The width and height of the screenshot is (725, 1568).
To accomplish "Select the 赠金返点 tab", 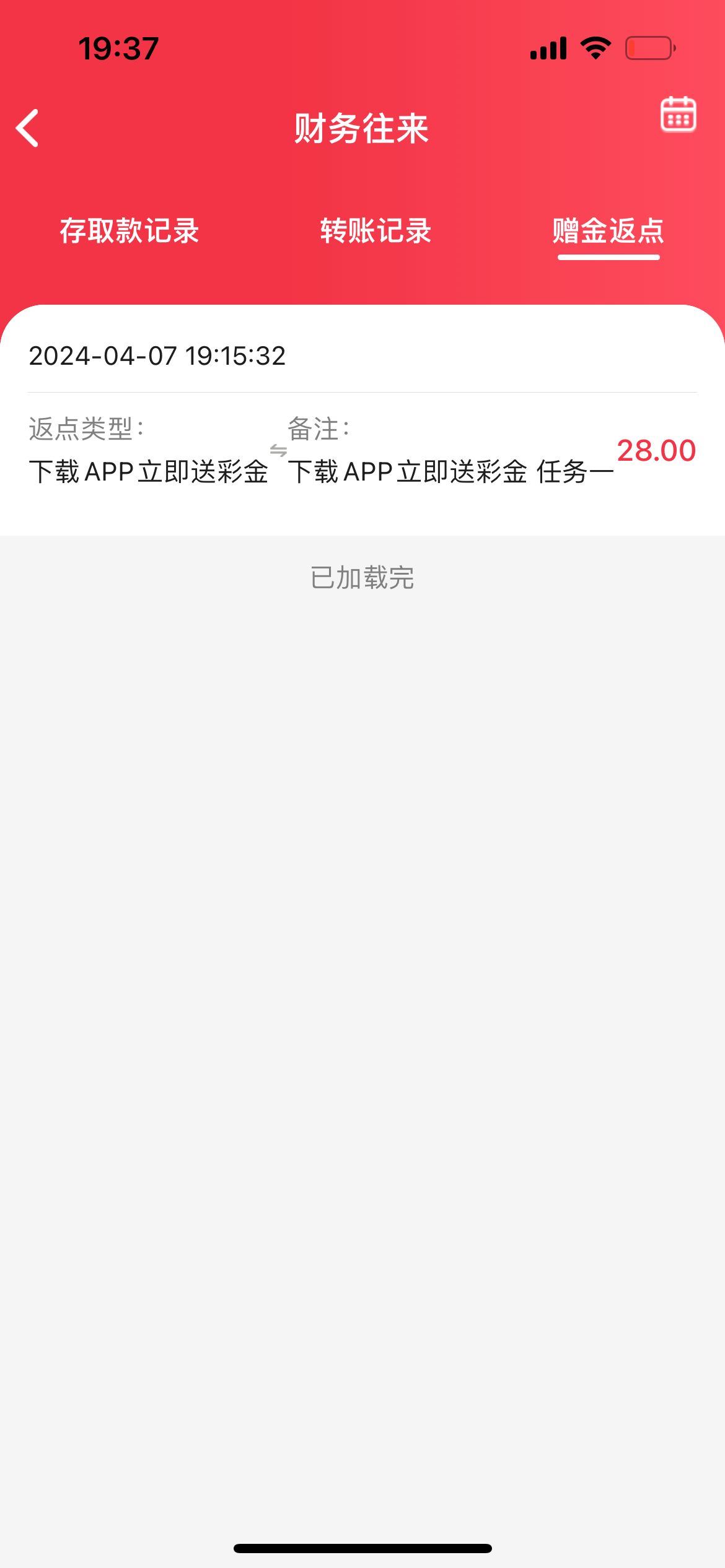I will pyautogui.click(x=608, y=231).
